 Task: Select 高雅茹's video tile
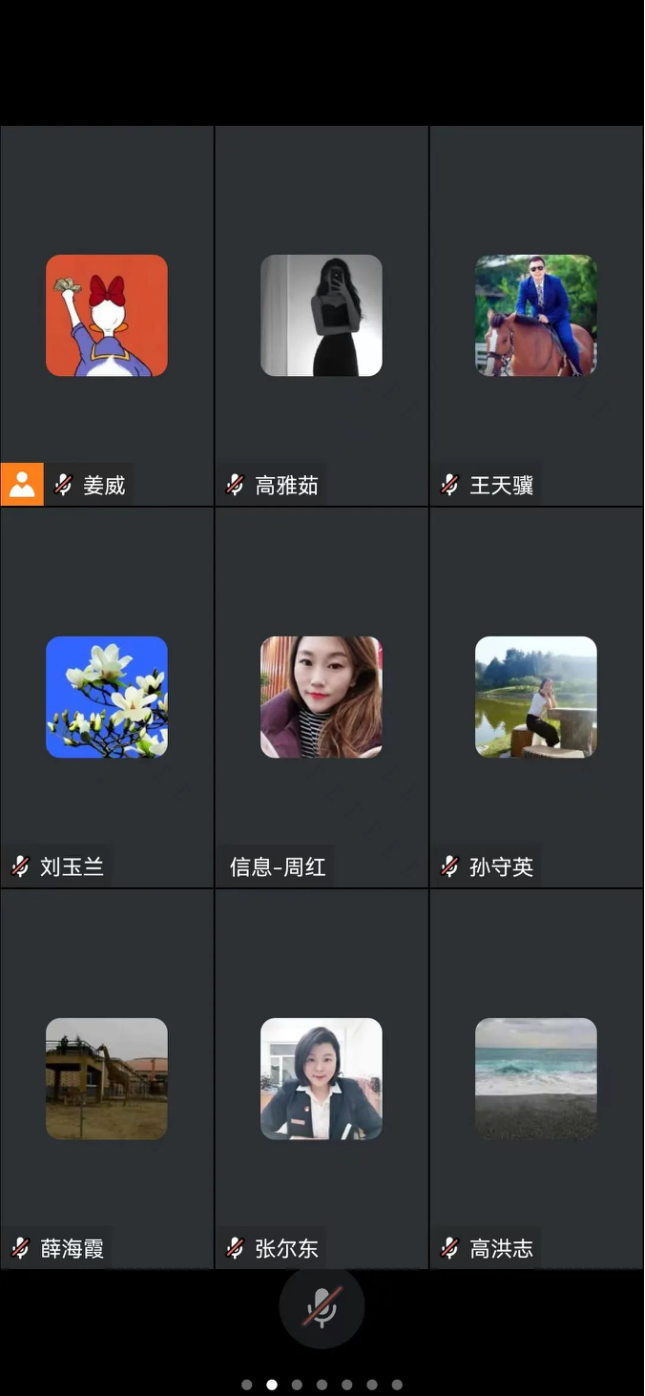321,316
